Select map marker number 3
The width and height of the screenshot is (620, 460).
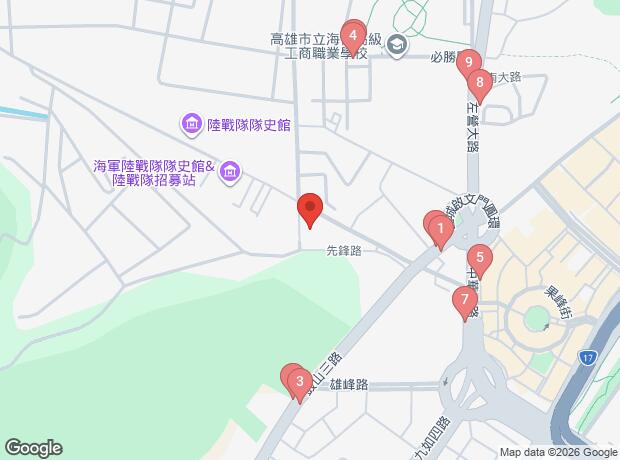tap(298, 381)
